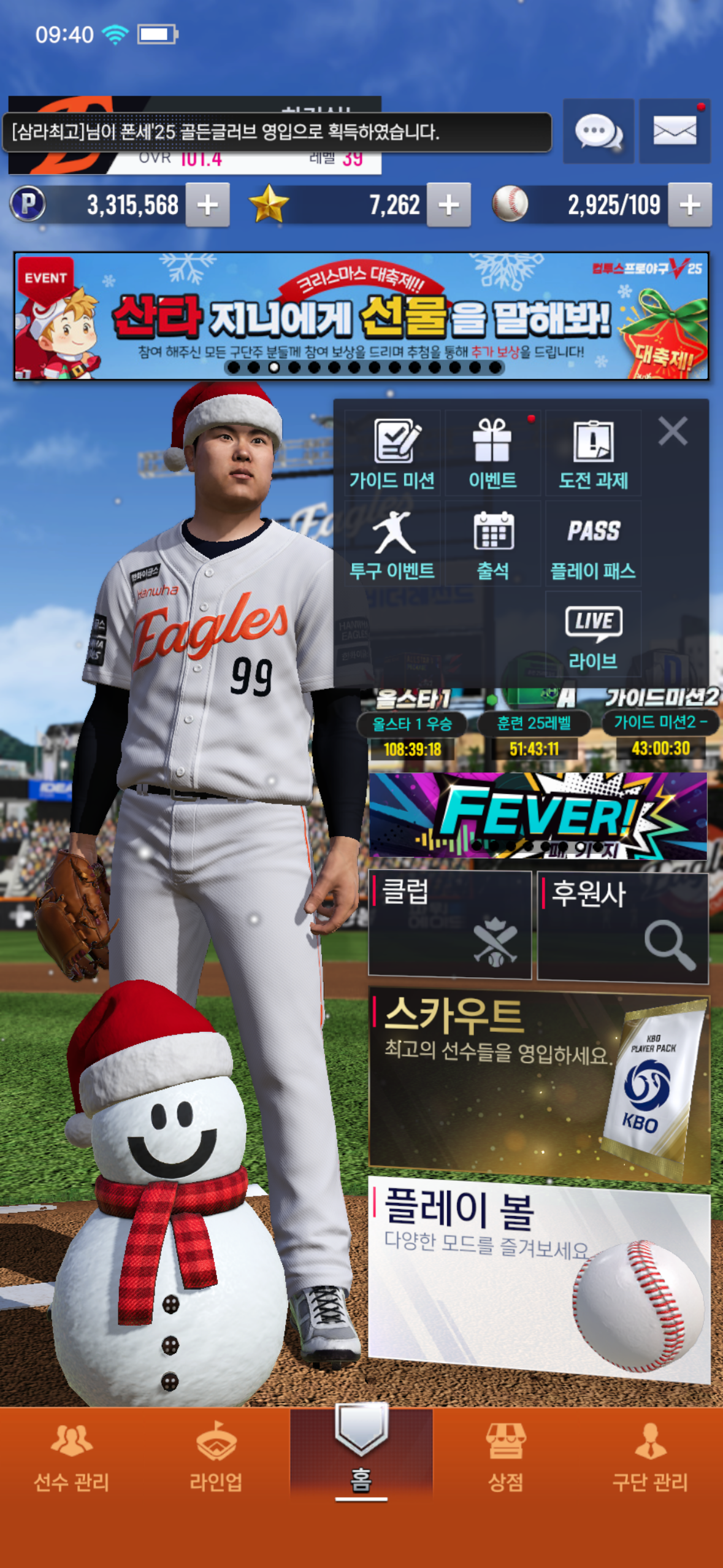Image resolution: width=723 pixels, height=1568 pixels.
Task: Open 도전 과제 challenges
Action: [x=593, y=454]
